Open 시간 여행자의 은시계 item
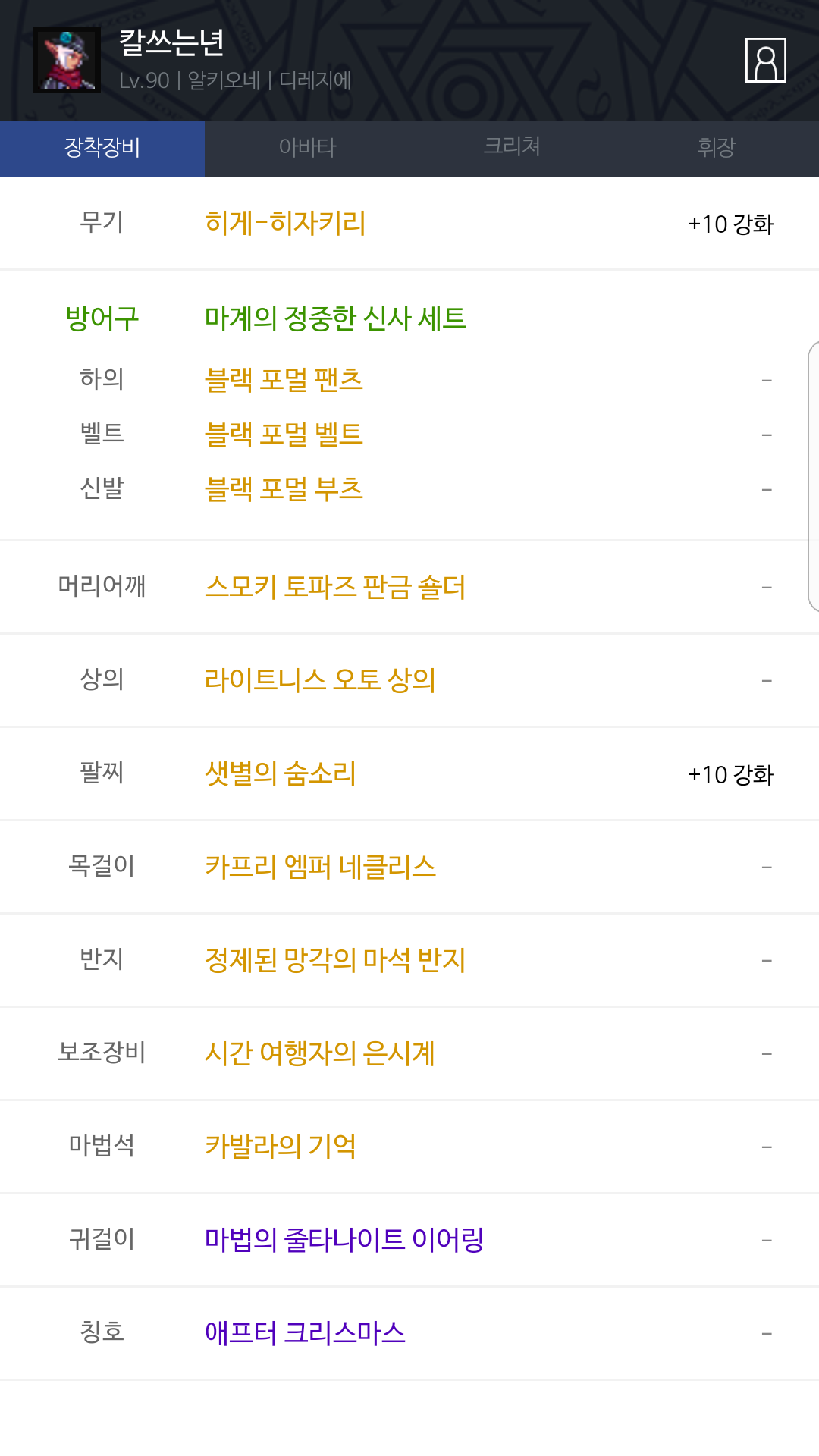 tap(320, 1053)
